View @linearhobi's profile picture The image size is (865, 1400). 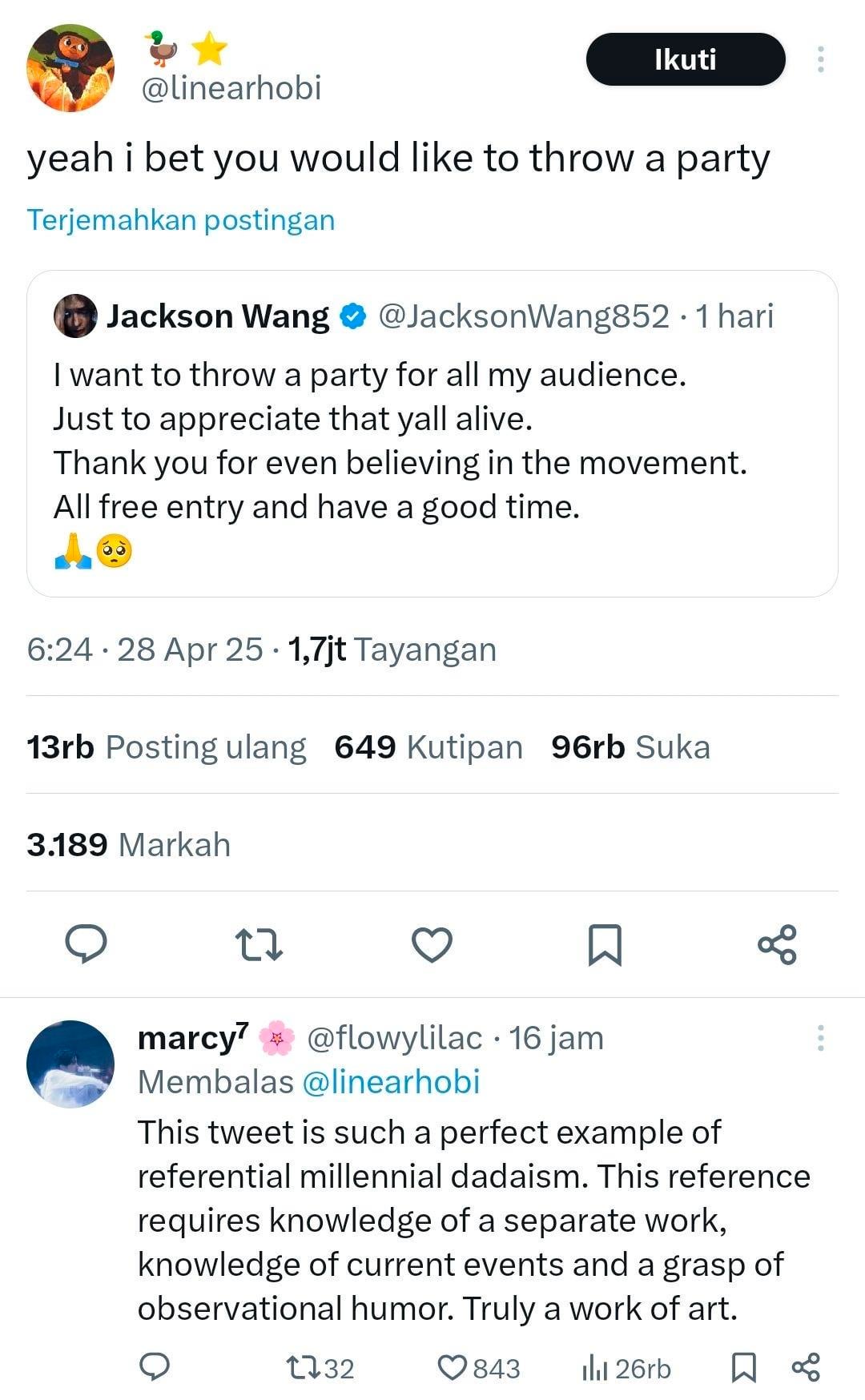coord(70,68)
